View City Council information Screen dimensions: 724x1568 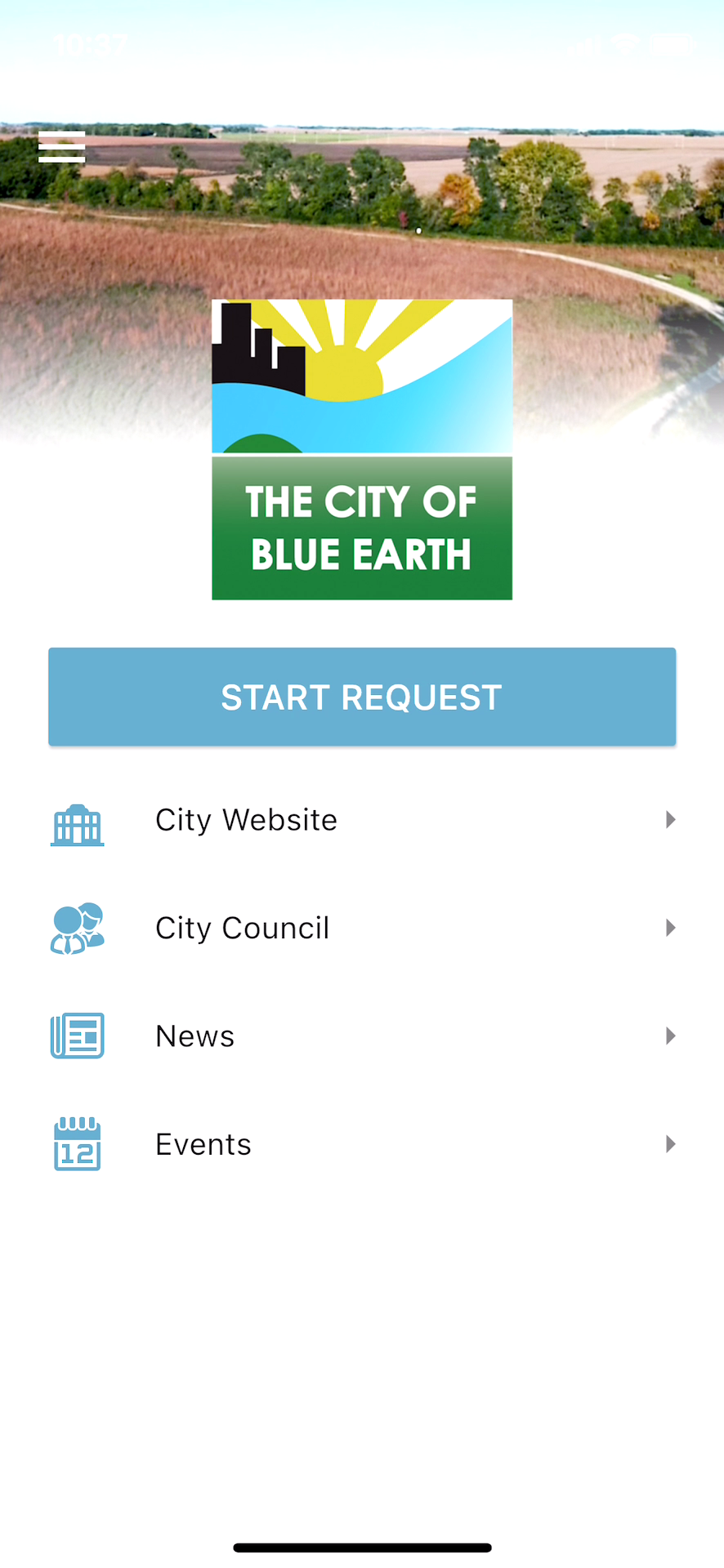362,928
